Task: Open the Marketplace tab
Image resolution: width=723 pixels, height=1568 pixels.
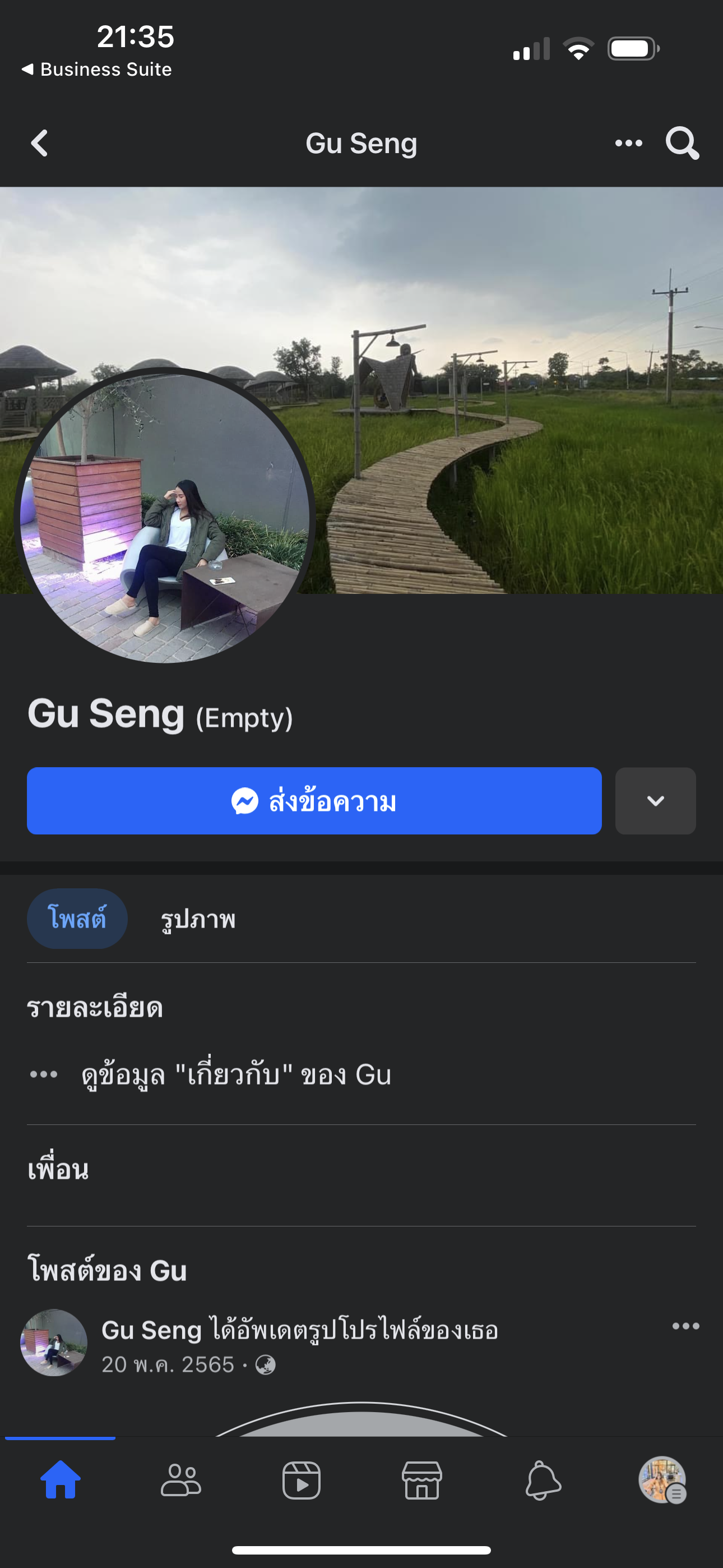Action: [421, 1481]
